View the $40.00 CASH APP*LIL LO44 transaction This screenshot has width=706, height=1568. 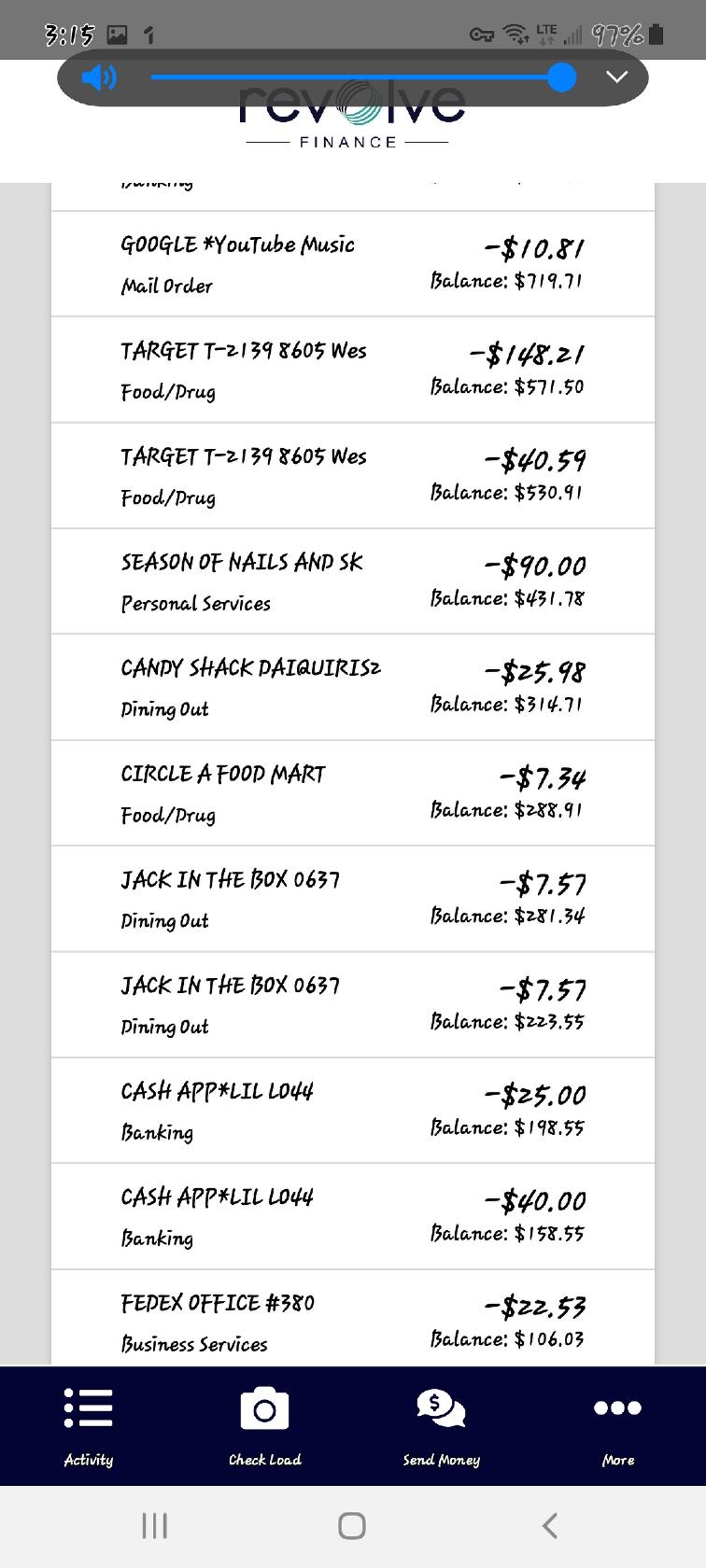(353, 1216)
